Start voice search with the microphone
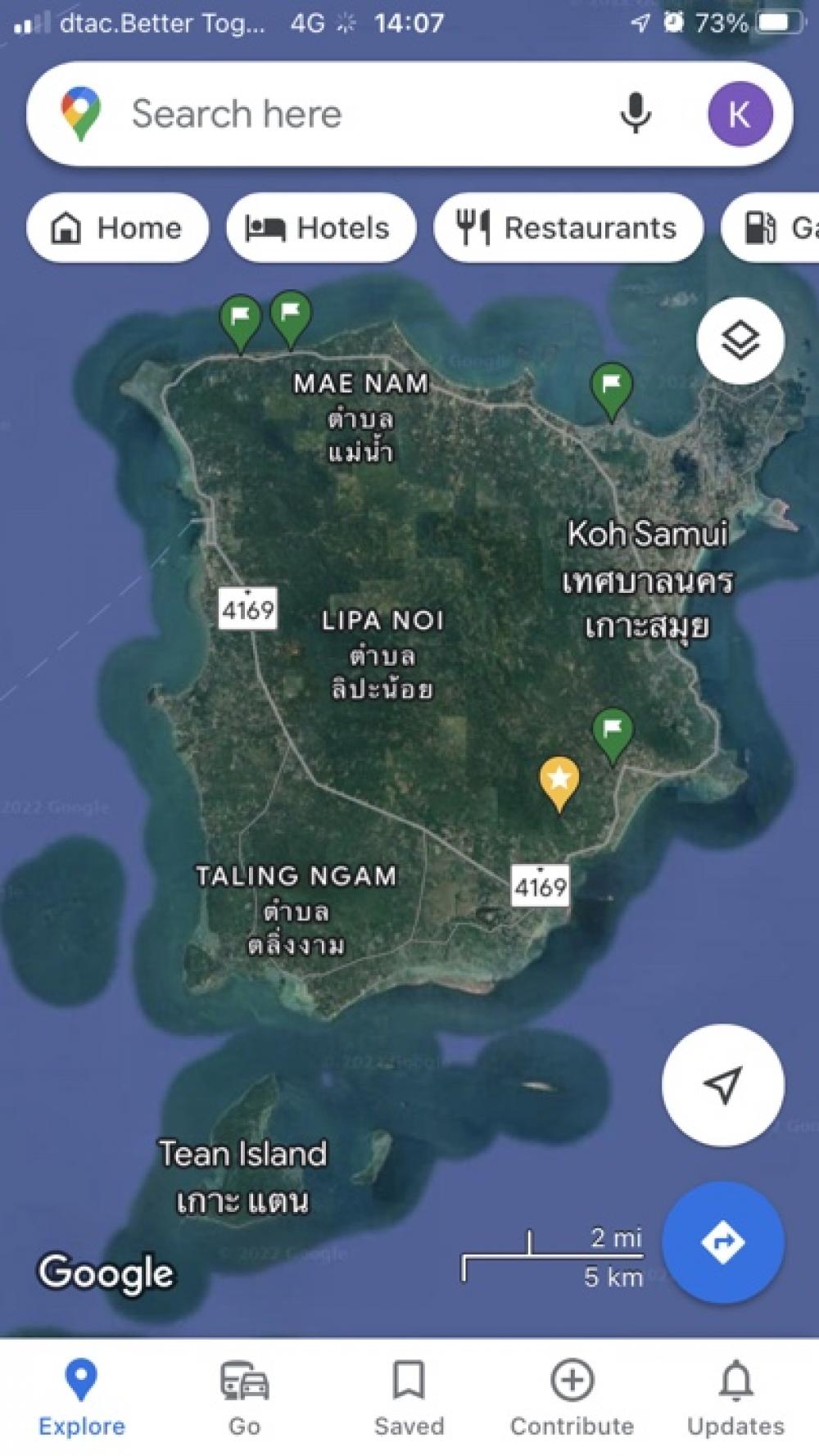 coord(636,114)
